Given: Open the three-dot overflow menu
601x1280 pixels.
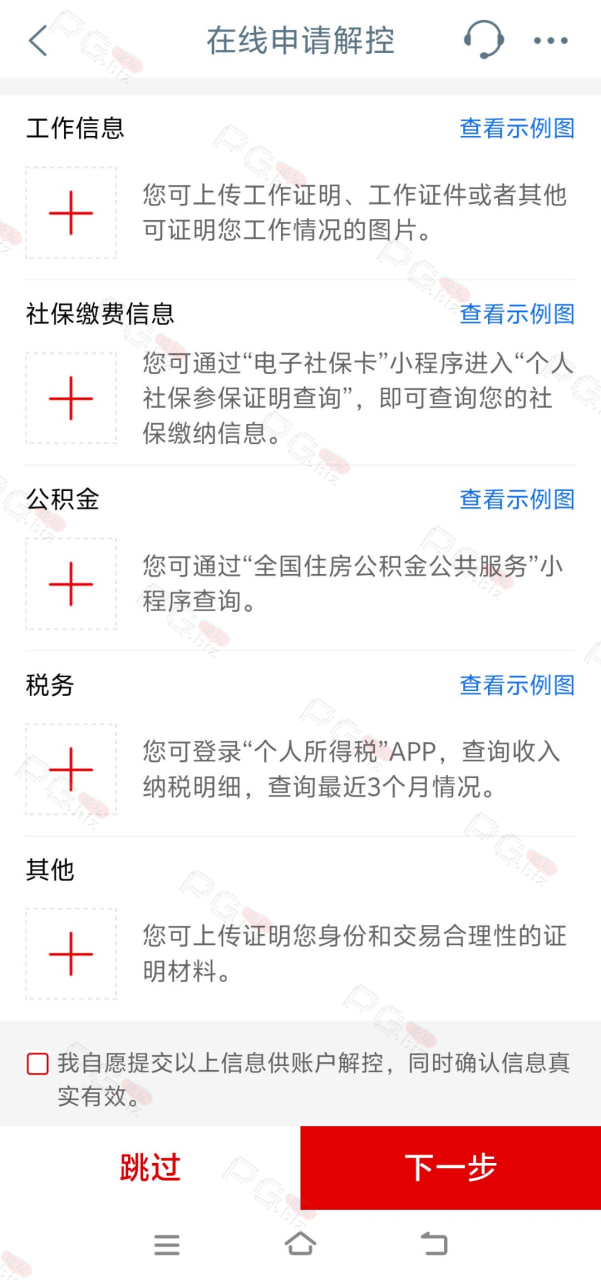Looking at the screenshot, I should [551, 41].
